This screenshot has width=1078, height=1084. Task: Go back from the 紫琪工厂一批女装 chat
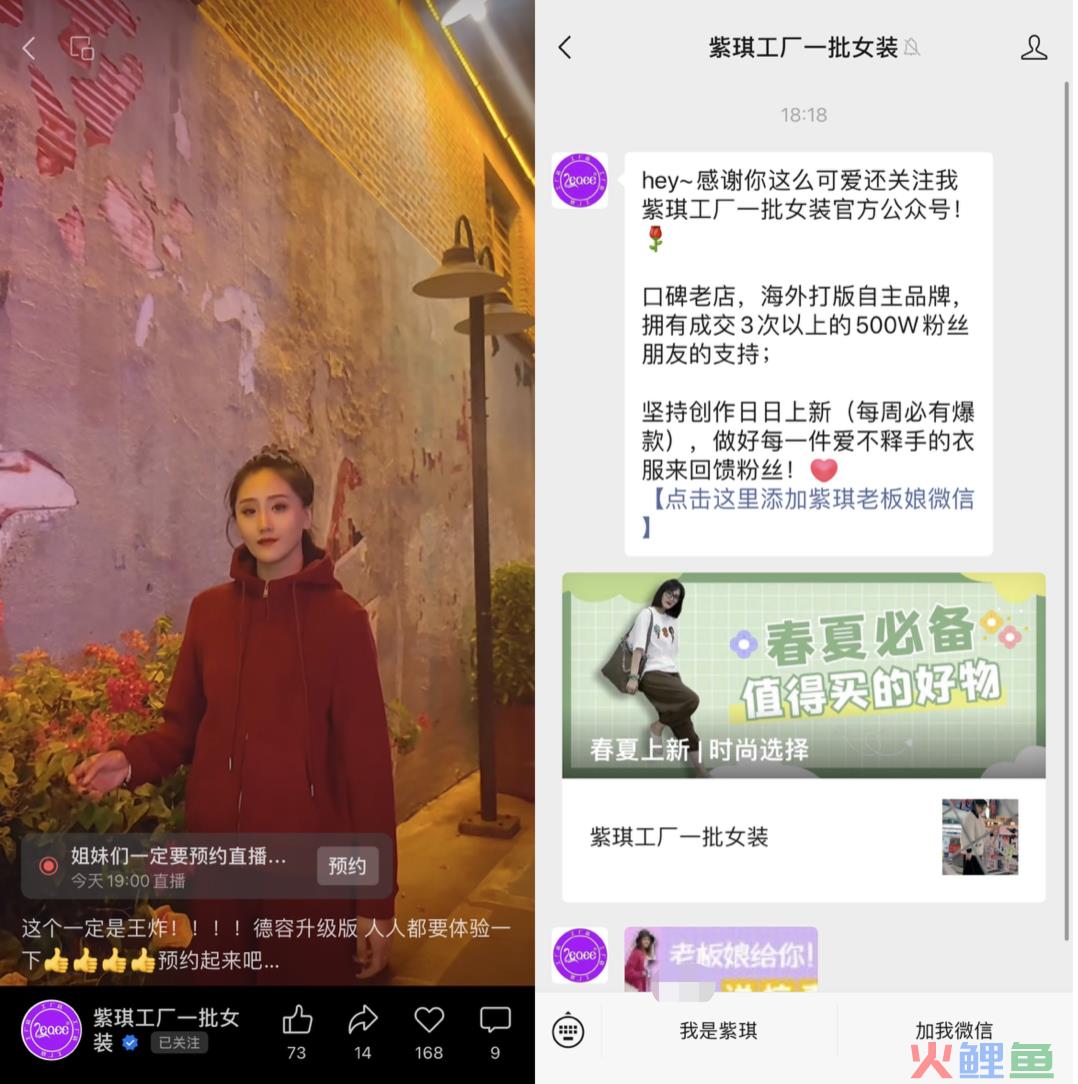tap(565, 47)
